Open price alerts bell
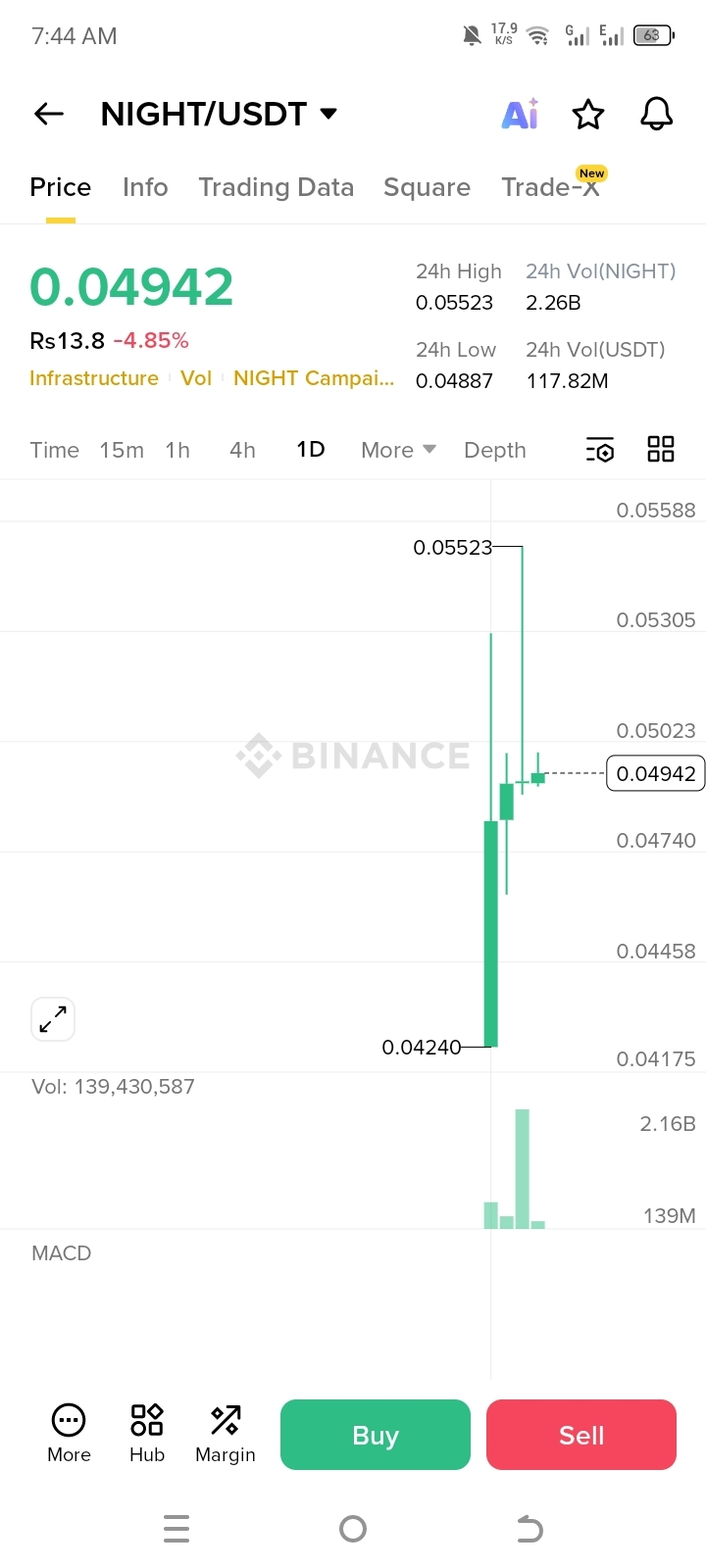 pos(656,115)
